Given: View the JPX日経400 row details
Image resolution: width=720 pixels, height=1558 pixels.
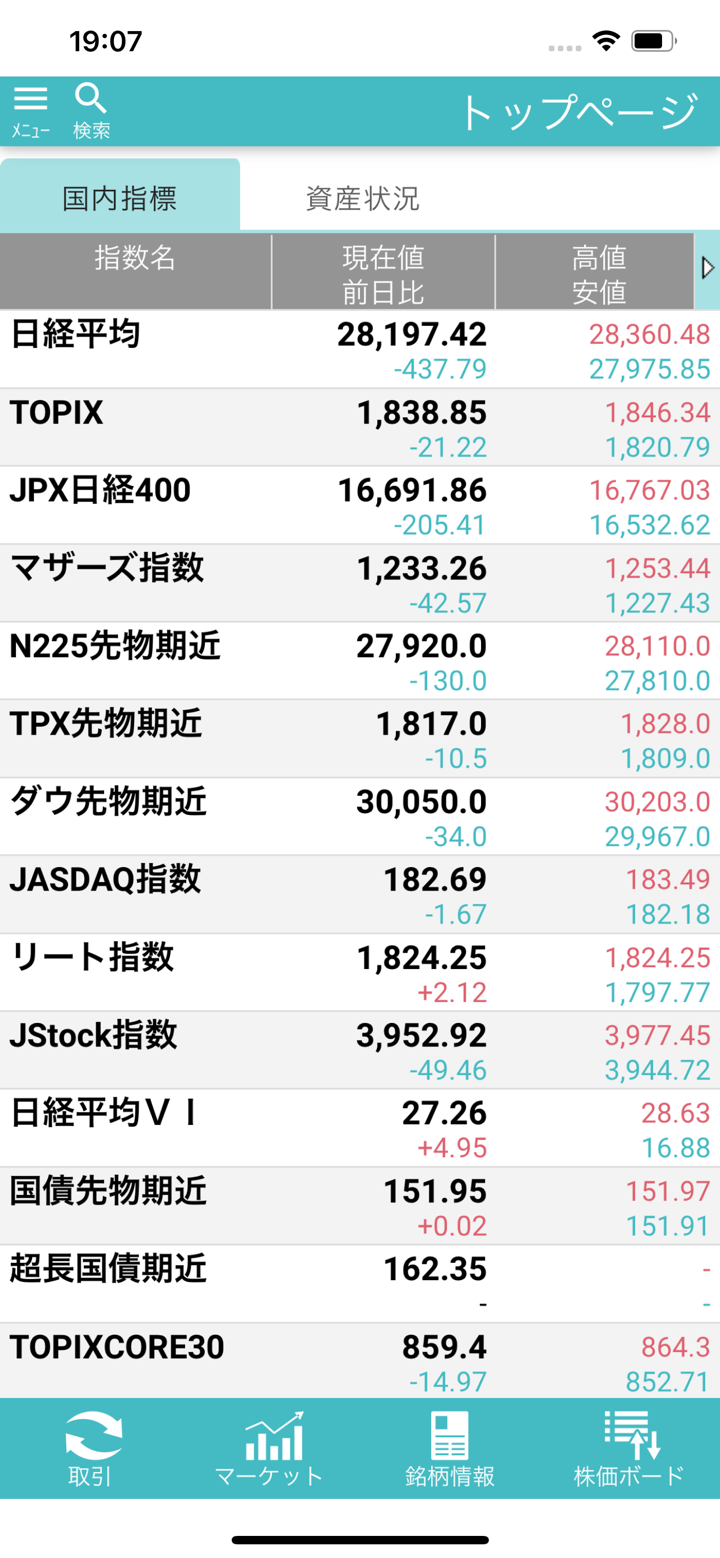Looking at the screenshot, I should click(360, 505).
